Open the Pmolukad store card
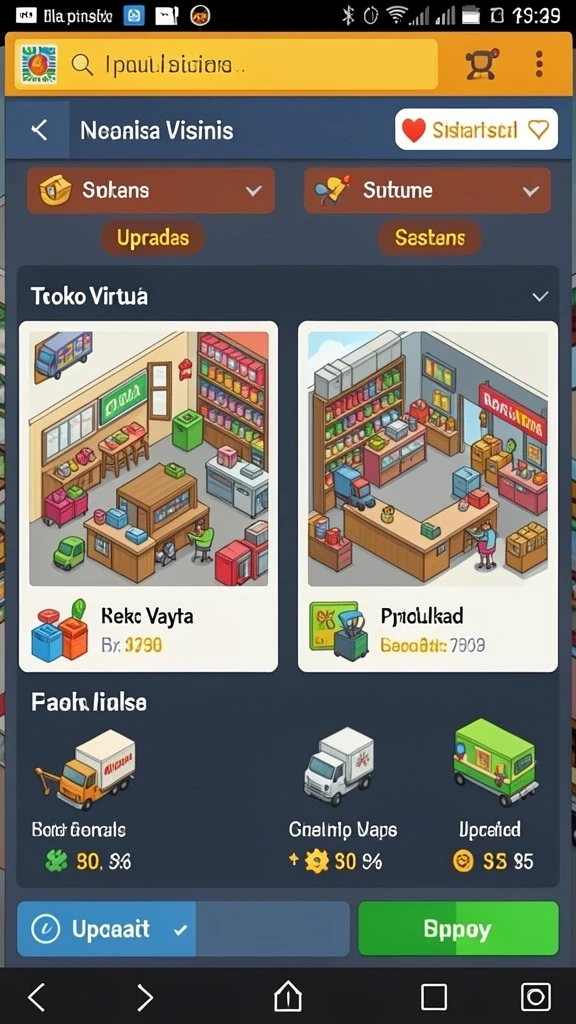The width and height of the screenshot is (576, 1024). (428, 496)
